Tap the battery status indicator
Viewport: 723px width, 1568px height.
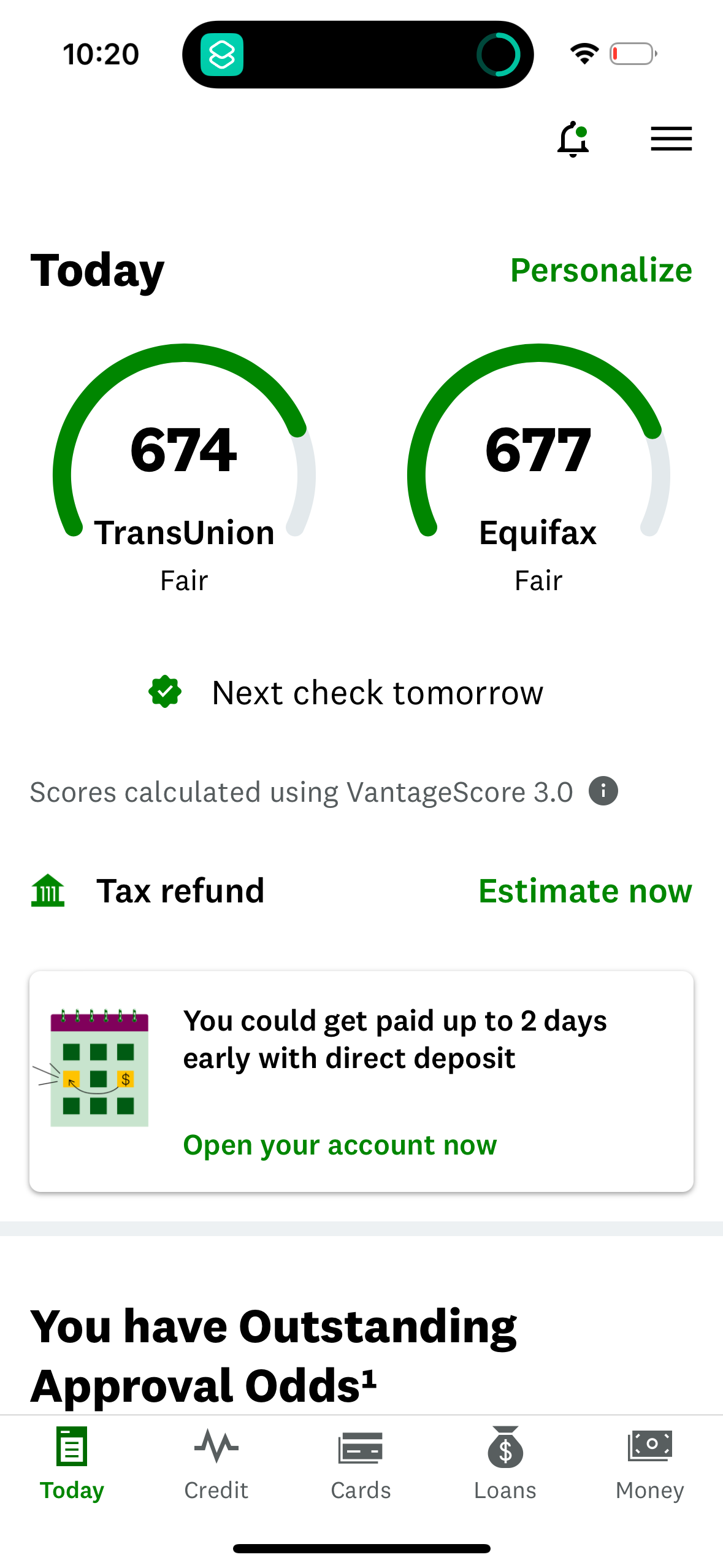[x=633, y=53]
